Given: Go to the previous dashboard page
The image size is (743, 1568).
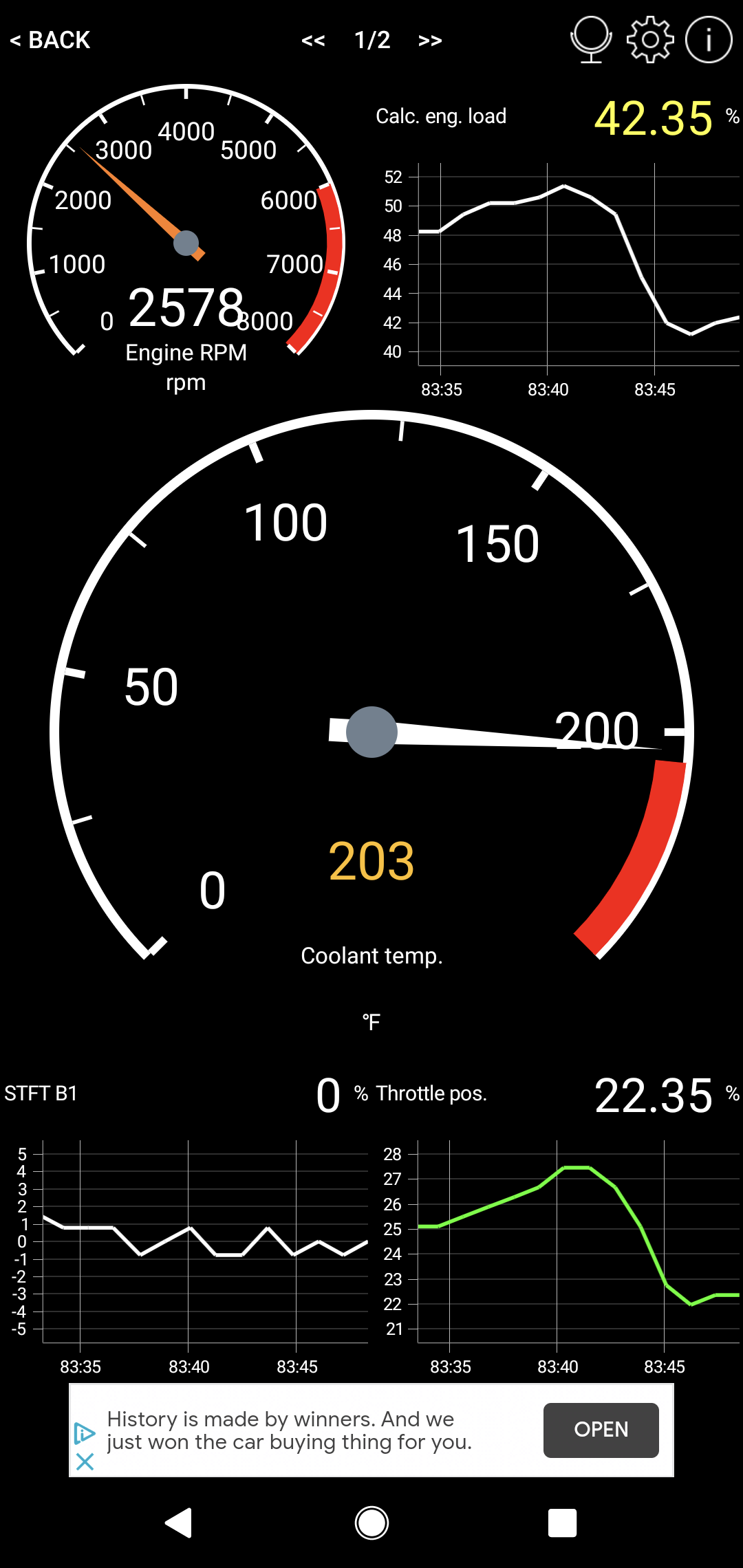Looking at the screenshot, I should pos(313,41).
